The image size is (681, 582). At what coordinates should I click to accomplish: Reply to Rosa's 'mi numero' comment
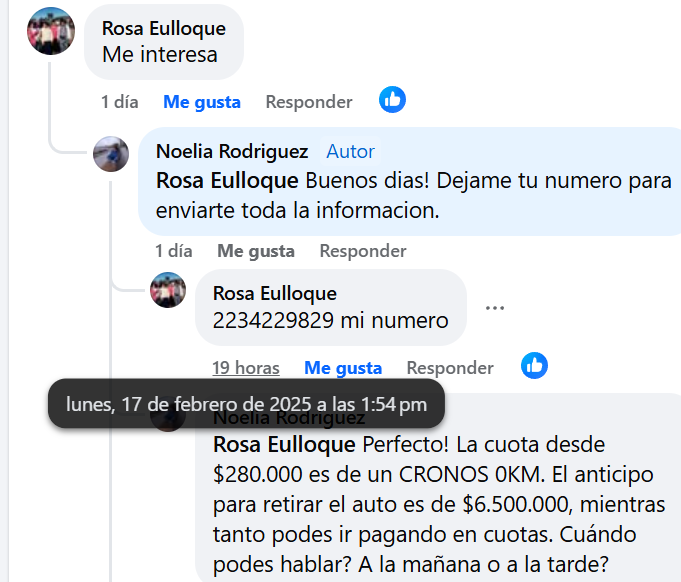coord(449,368)
